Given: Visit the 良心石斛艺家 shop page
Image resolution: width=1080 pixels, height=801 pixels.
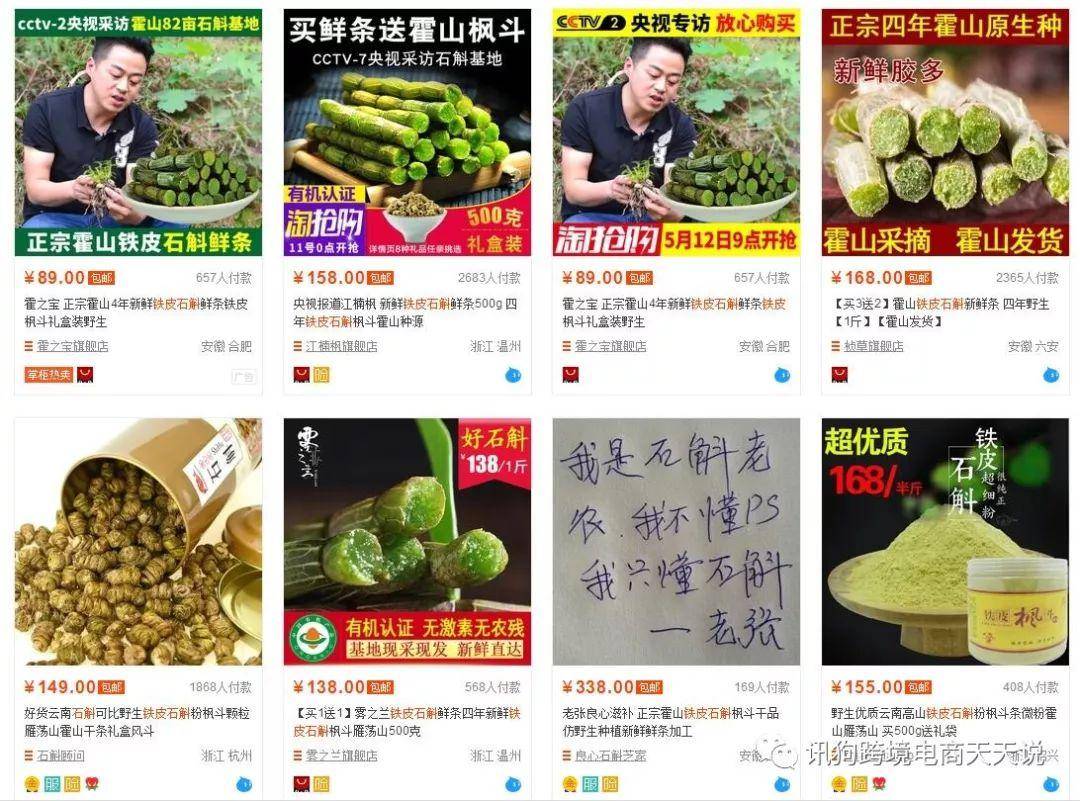Looking at the screenshot, I should click(609, 755).
